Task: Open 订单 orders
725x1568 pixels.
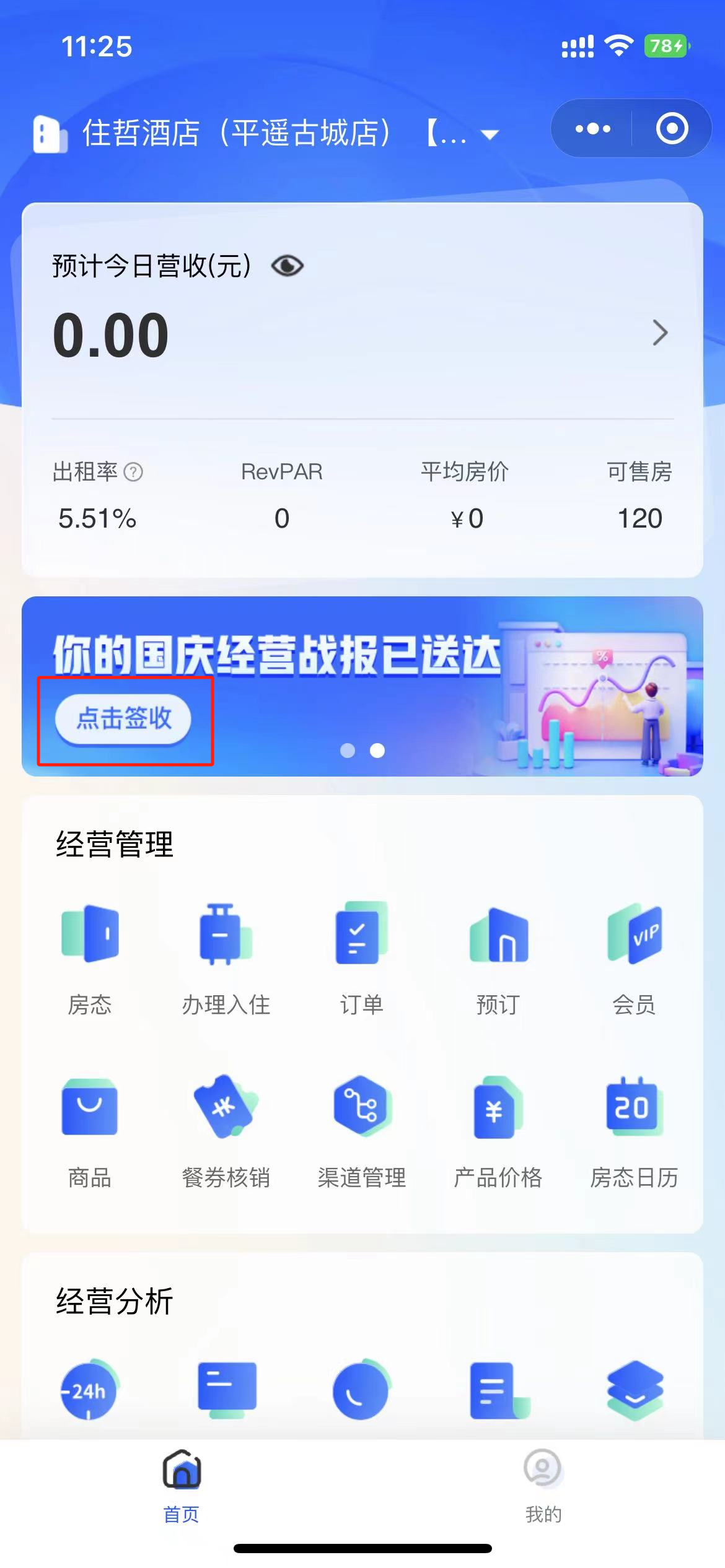Action: coord(362,957)
